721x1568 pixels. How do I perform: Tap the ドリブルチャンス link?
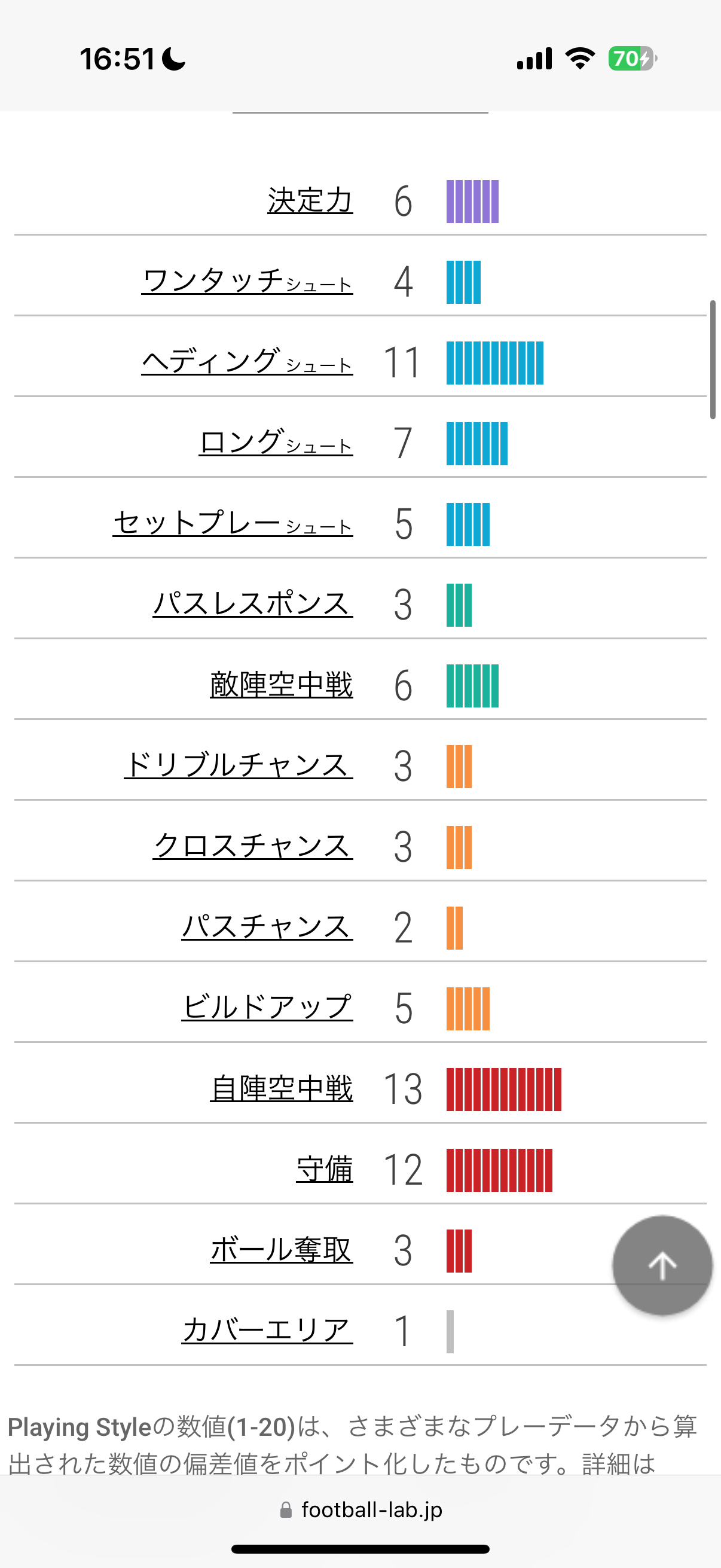[239, 765]
